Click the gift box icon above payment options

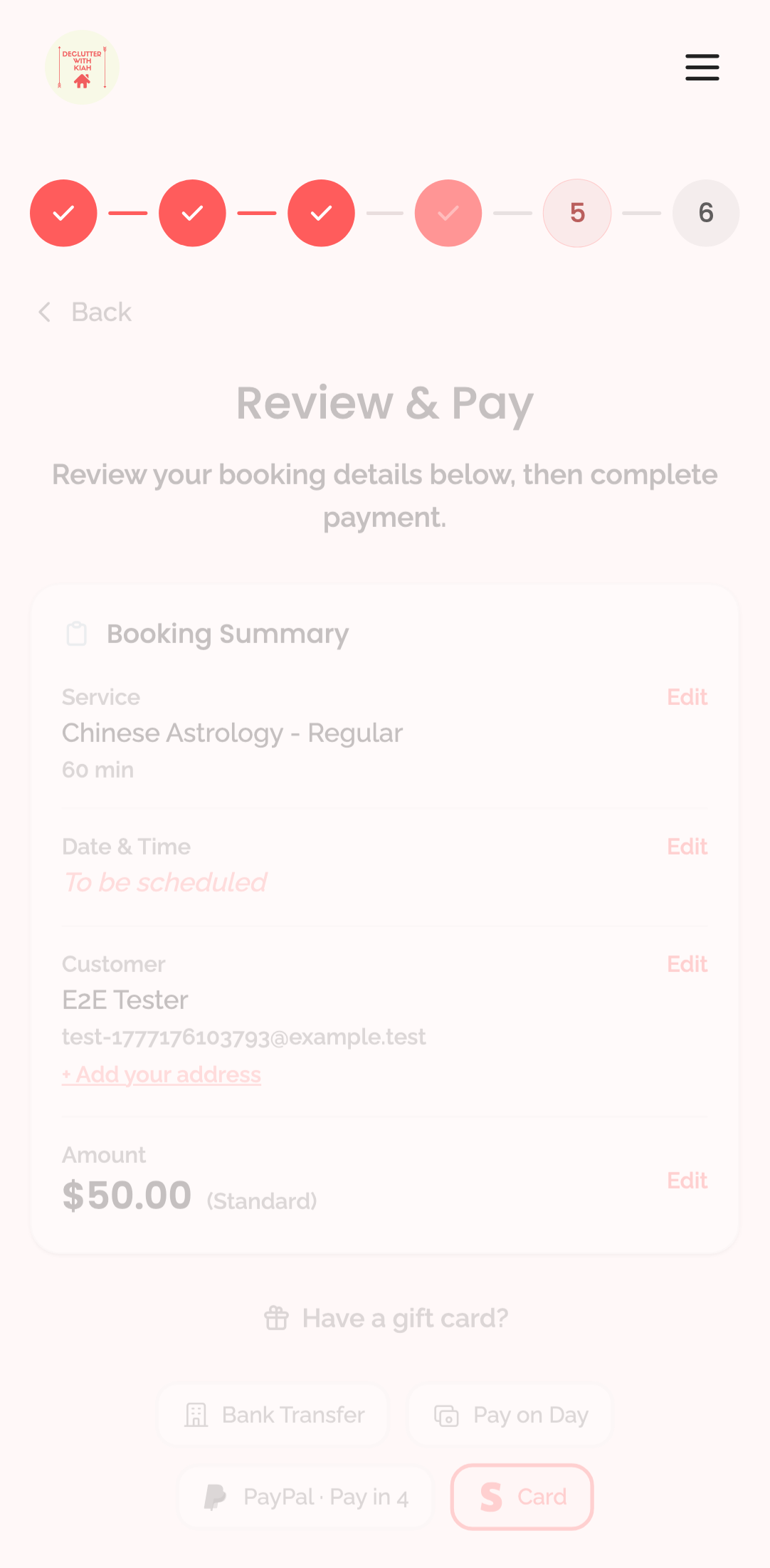coord(276,1317)
